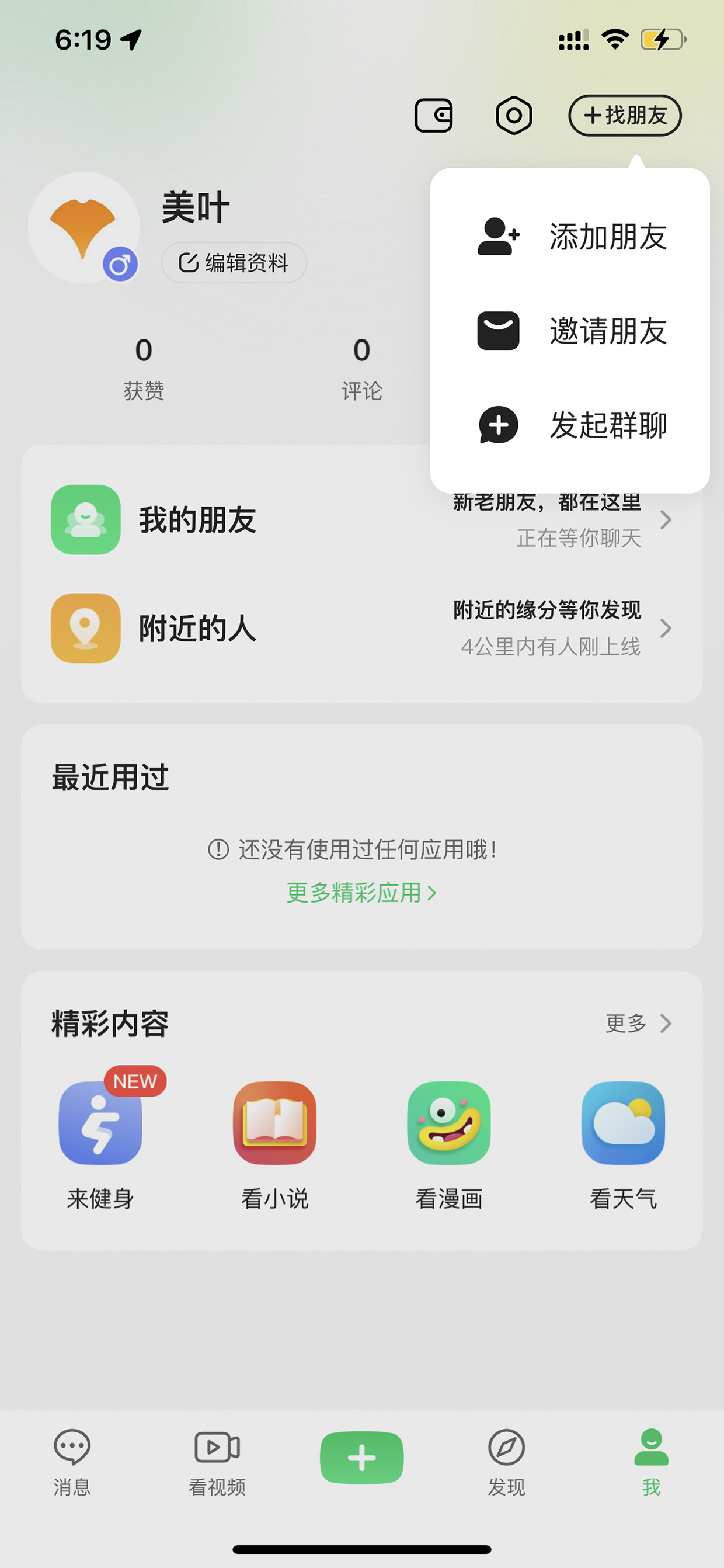Start a group chat via 发起群聊
The height and width of the screenshot is (1568, 724).
click(x=570, y=425)
